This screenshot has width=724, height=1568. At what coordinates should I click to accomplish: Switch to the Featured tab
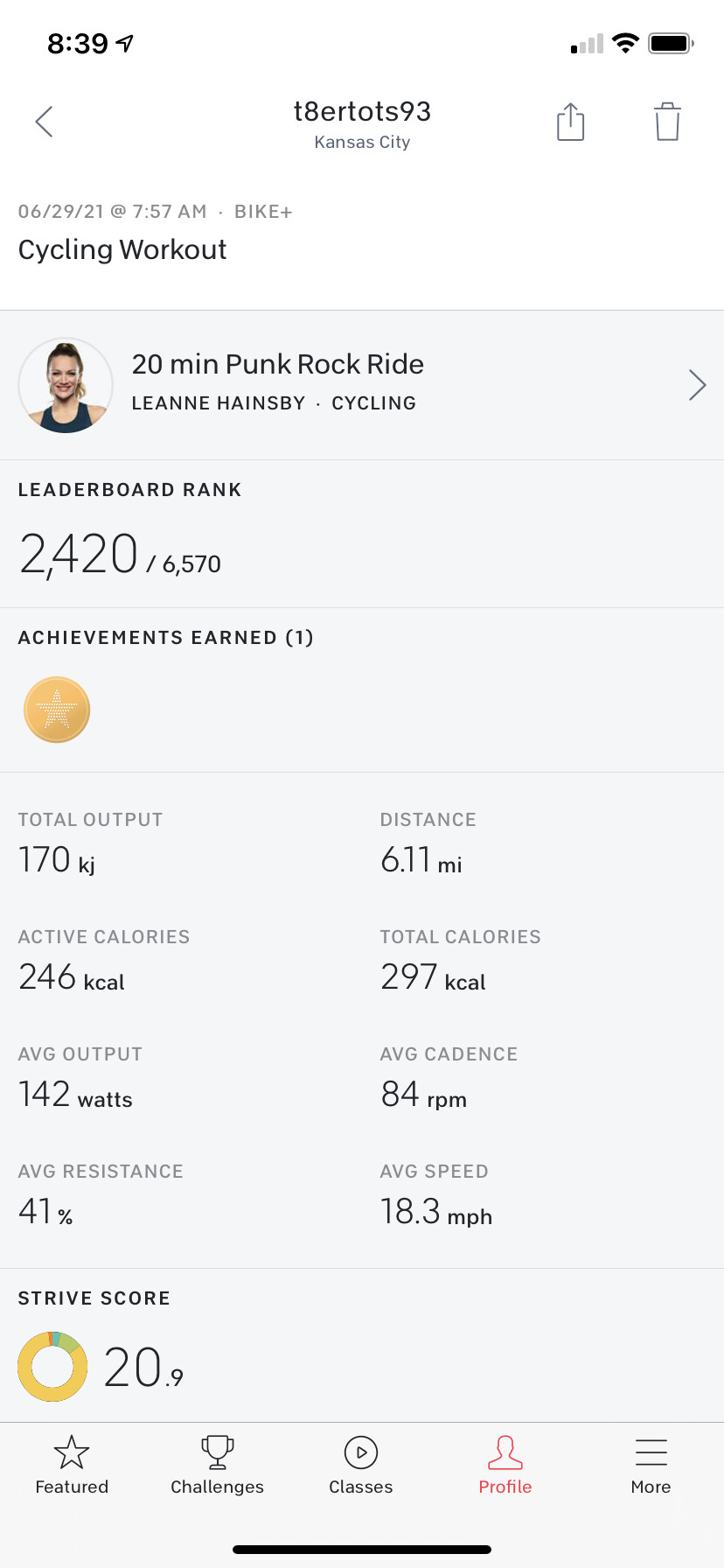coord(72,1466)
